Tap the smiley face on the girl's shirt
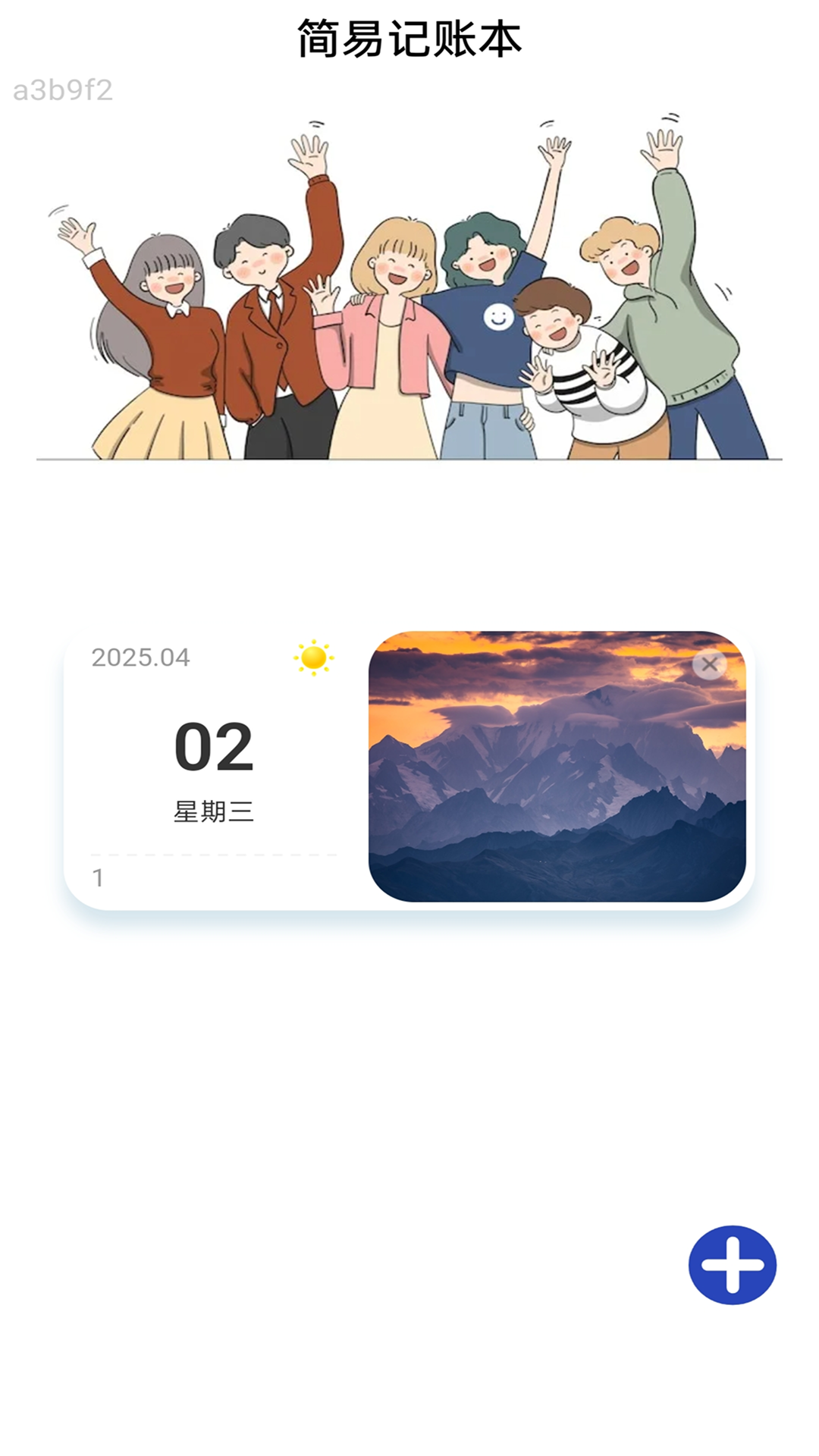Image resolution: width=819 pixels, height=1456 pixels. coord(500,318)
